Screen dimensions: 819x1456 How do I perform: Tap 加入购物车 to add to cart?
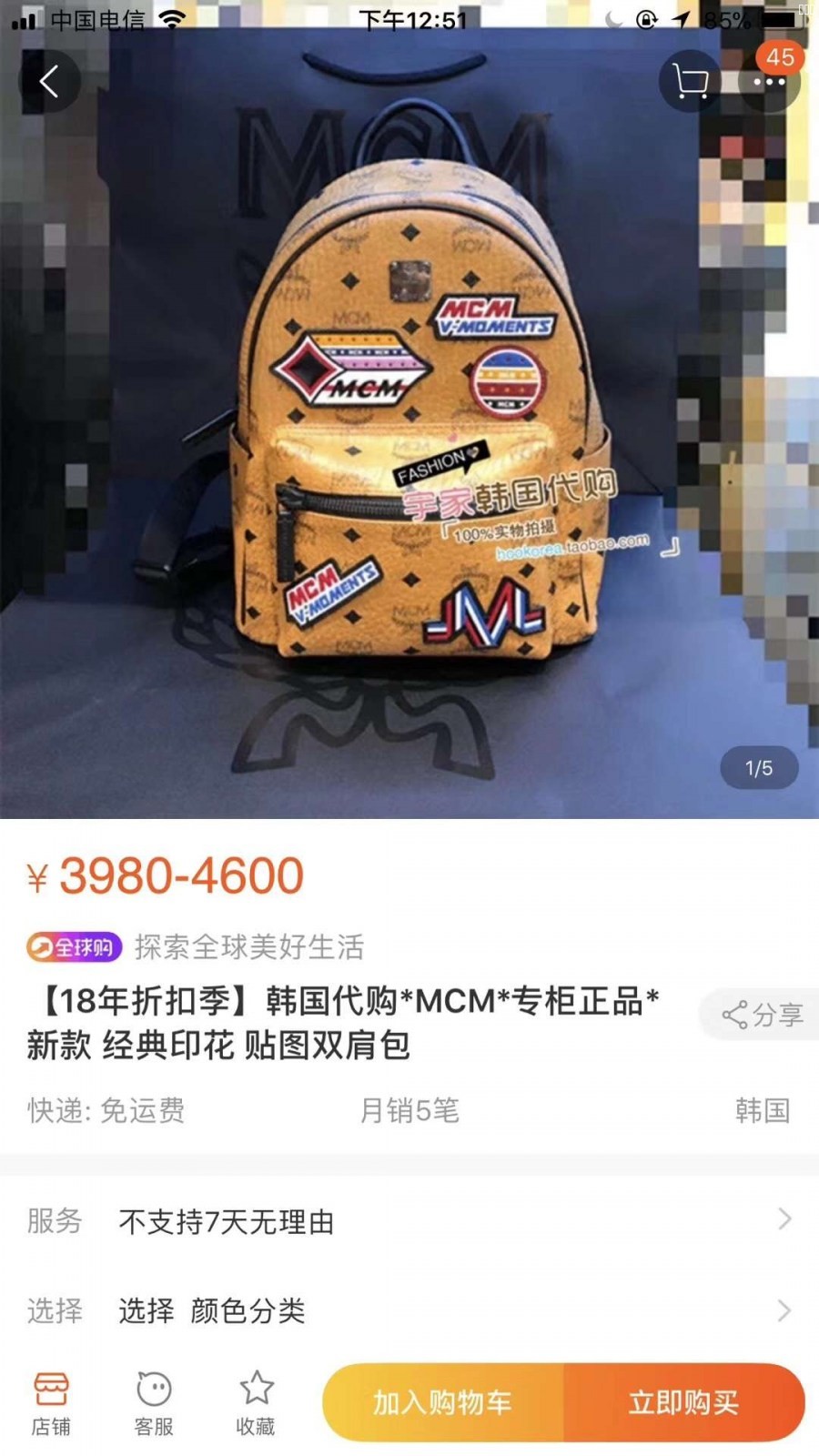pos(443,1402)
